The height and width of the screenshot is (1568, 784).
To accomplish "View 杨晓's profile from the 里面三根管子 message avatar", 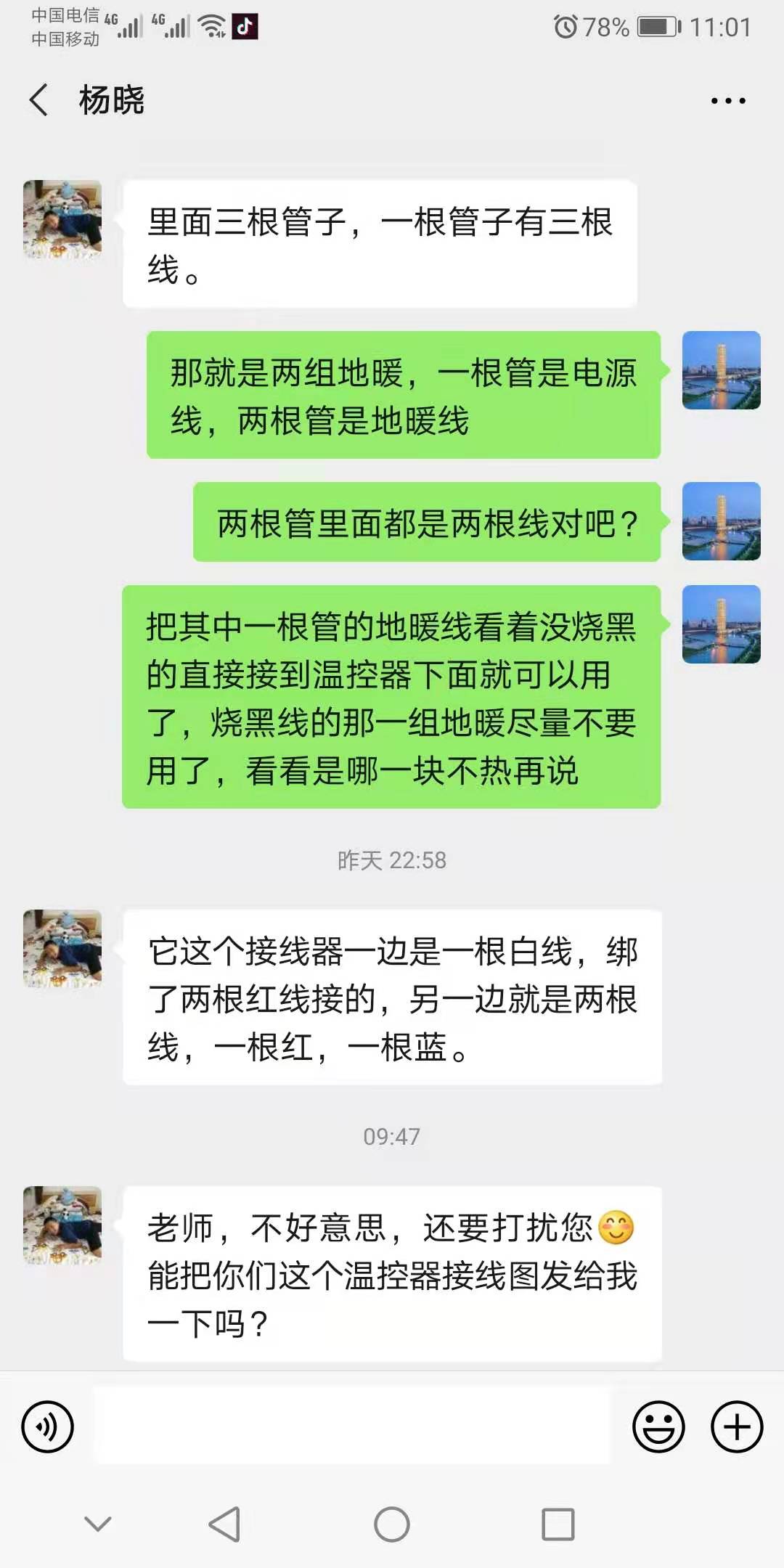I will click(62, 219).
